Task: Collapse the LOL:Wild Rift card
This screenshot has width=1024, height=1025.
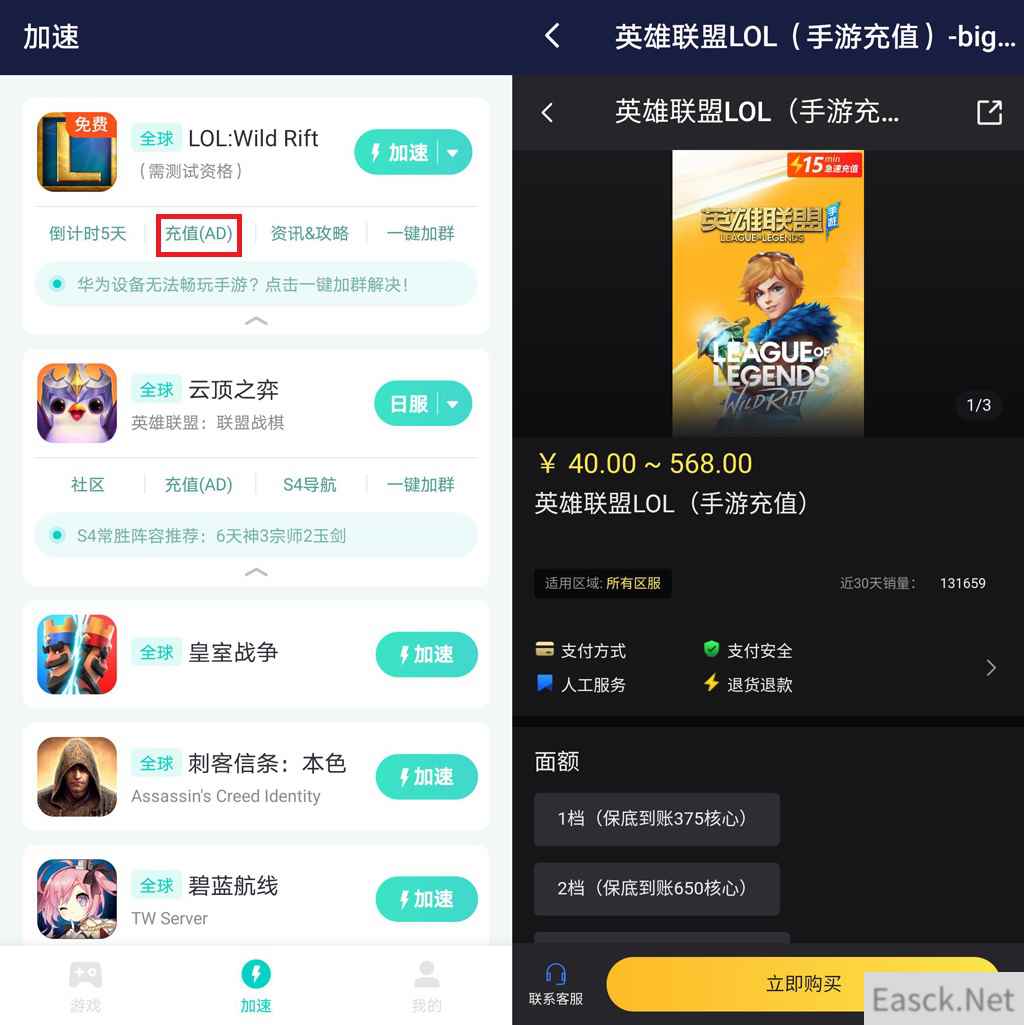Action: coord(256,321)
